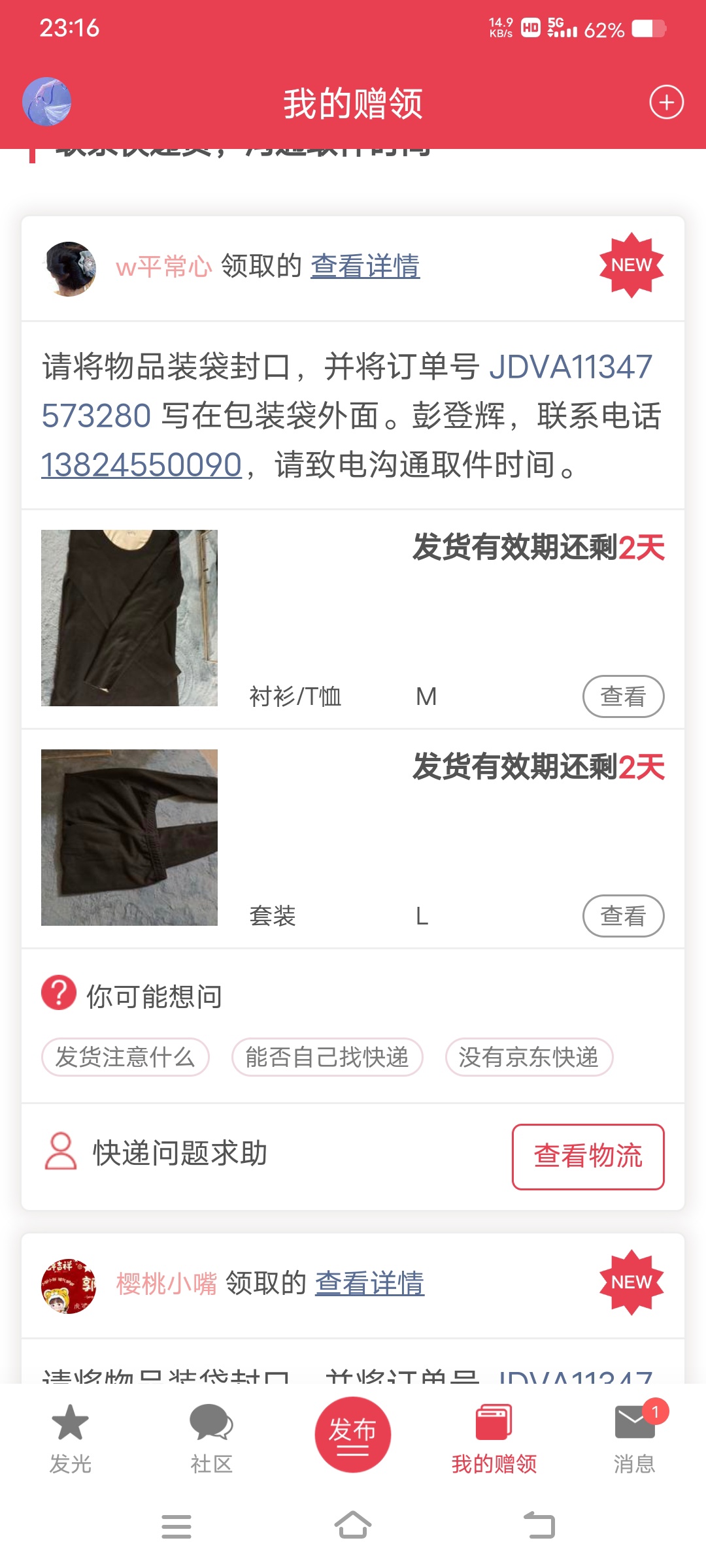View the 套装 item via 查看

623,916
